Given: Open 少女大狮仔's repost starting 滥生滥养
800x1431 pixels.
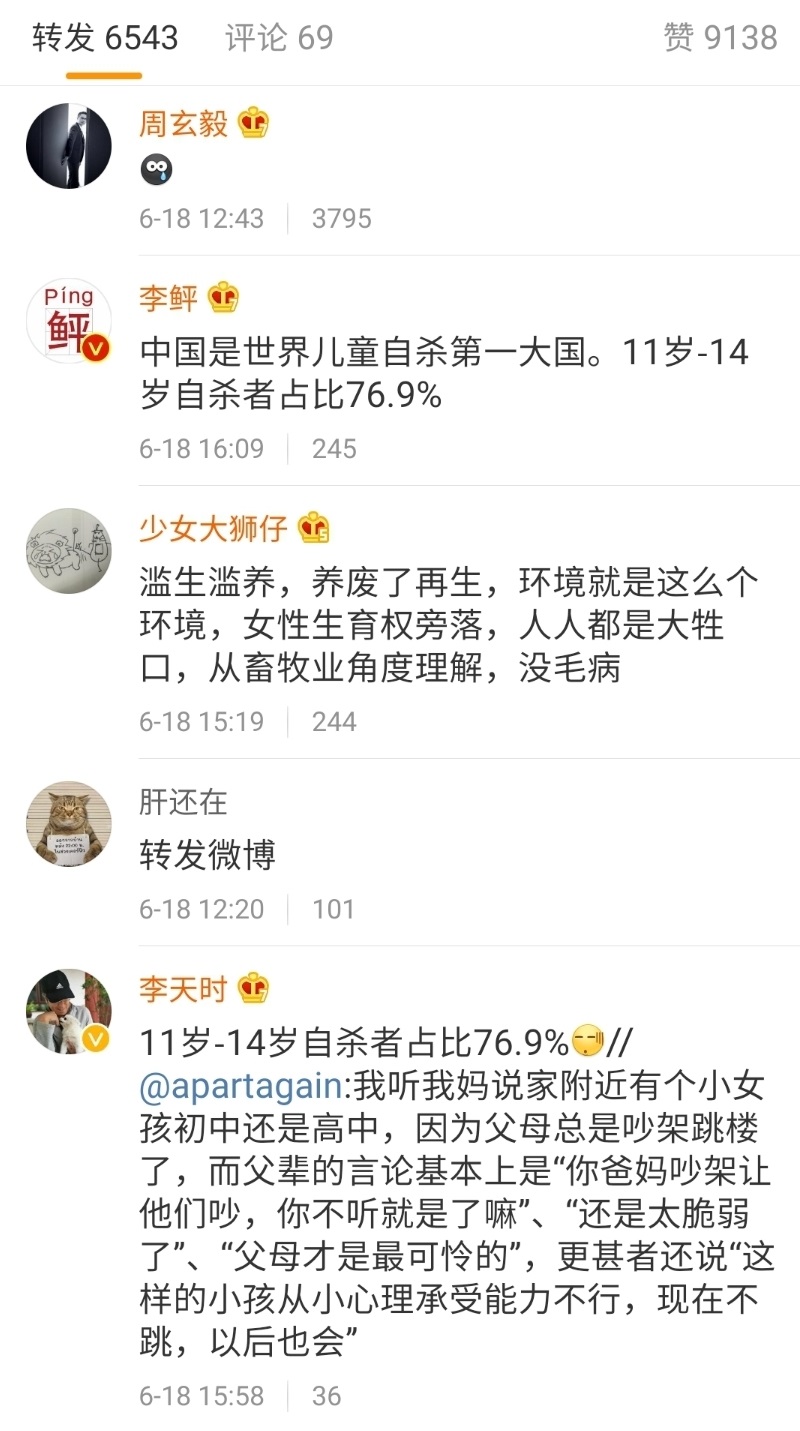Looking at the screenshot, I should [x=449, y=625].
